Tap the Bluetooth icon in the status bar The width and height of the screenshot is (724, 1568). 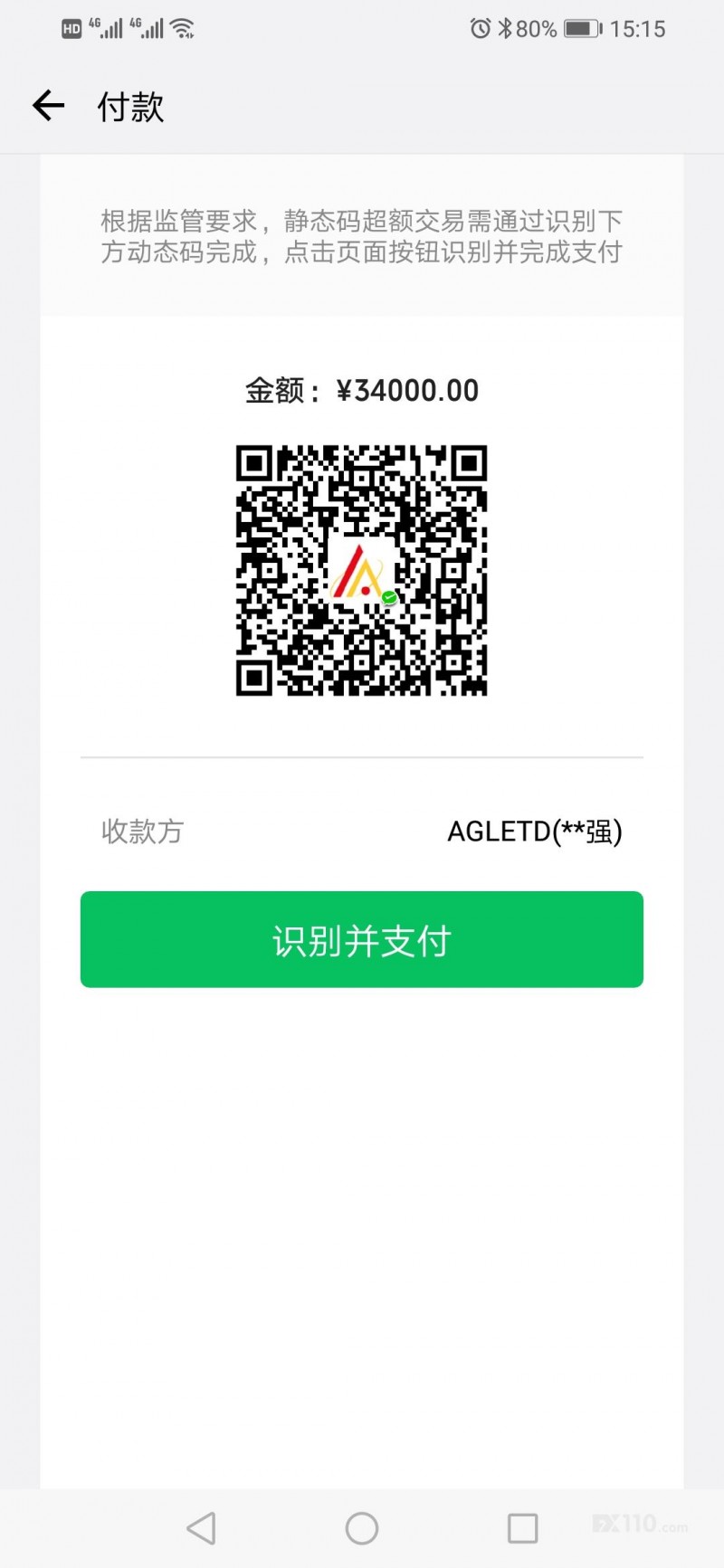pyautogui.click(x=508, y=28)
